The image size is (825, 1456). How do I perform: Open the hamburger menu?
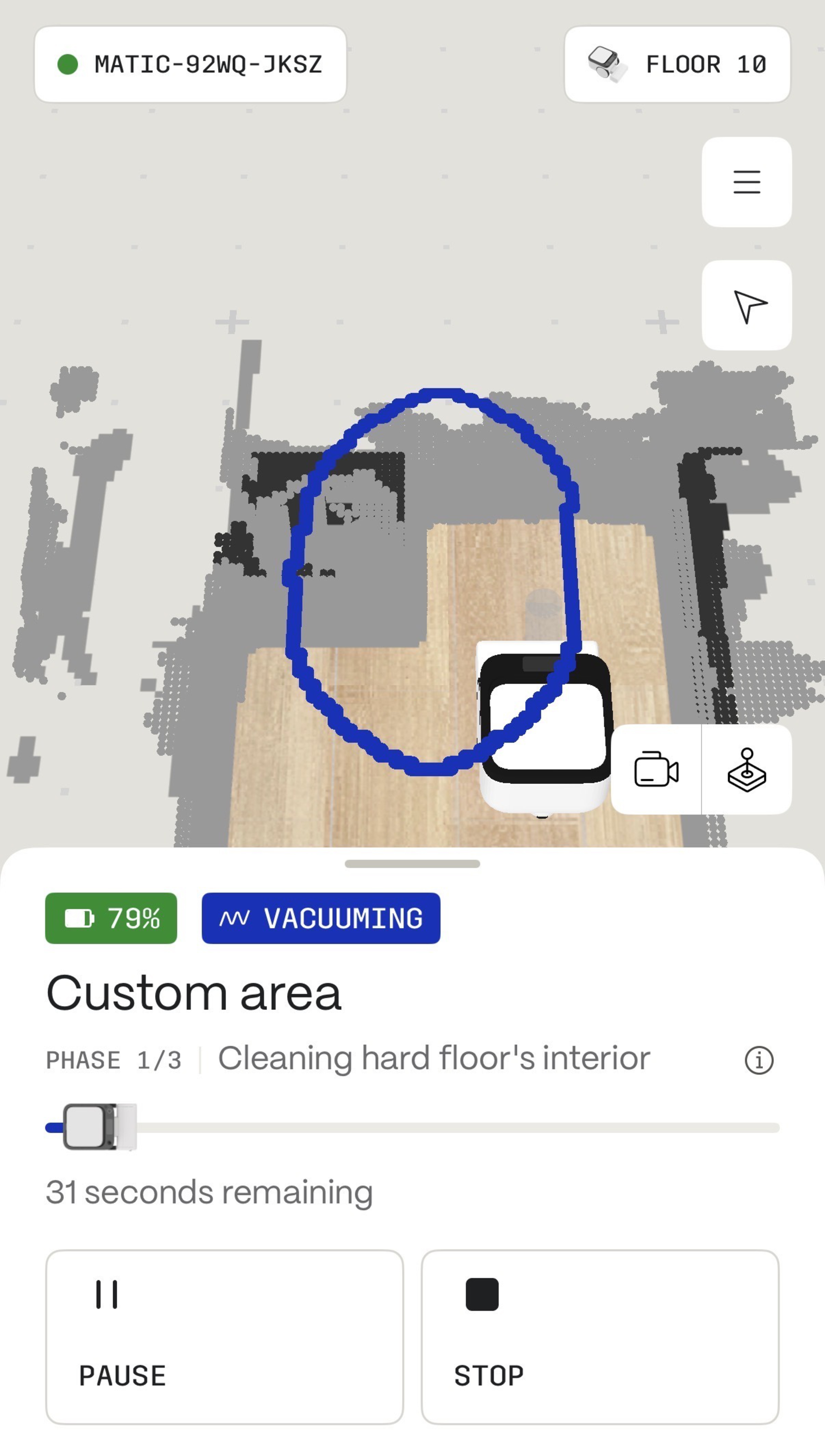746,182
